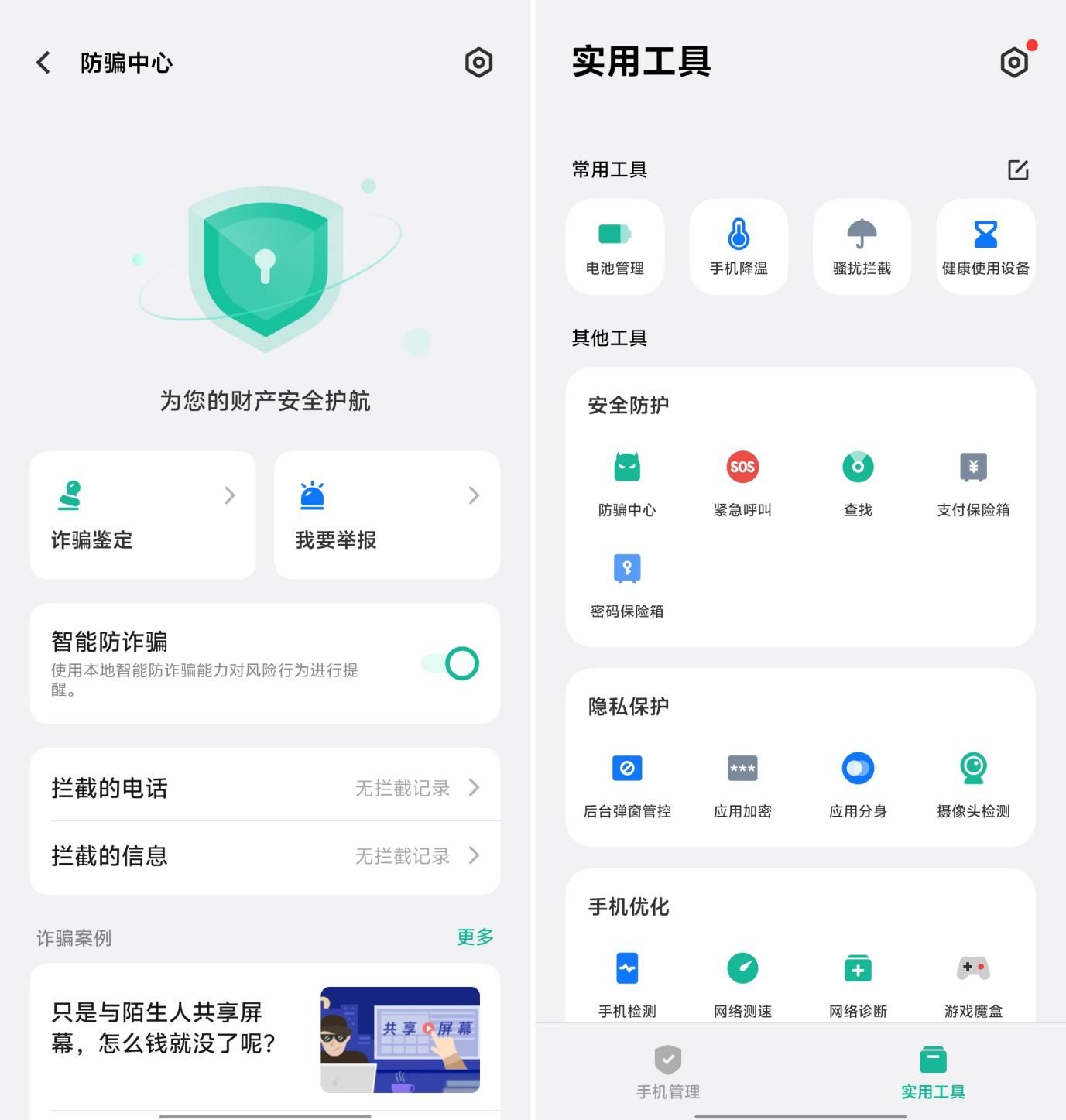Tap 更多 for more fraud cases
Image resolution: width=1066 pixels, height=1120 pixels.
tap(475, 937)
